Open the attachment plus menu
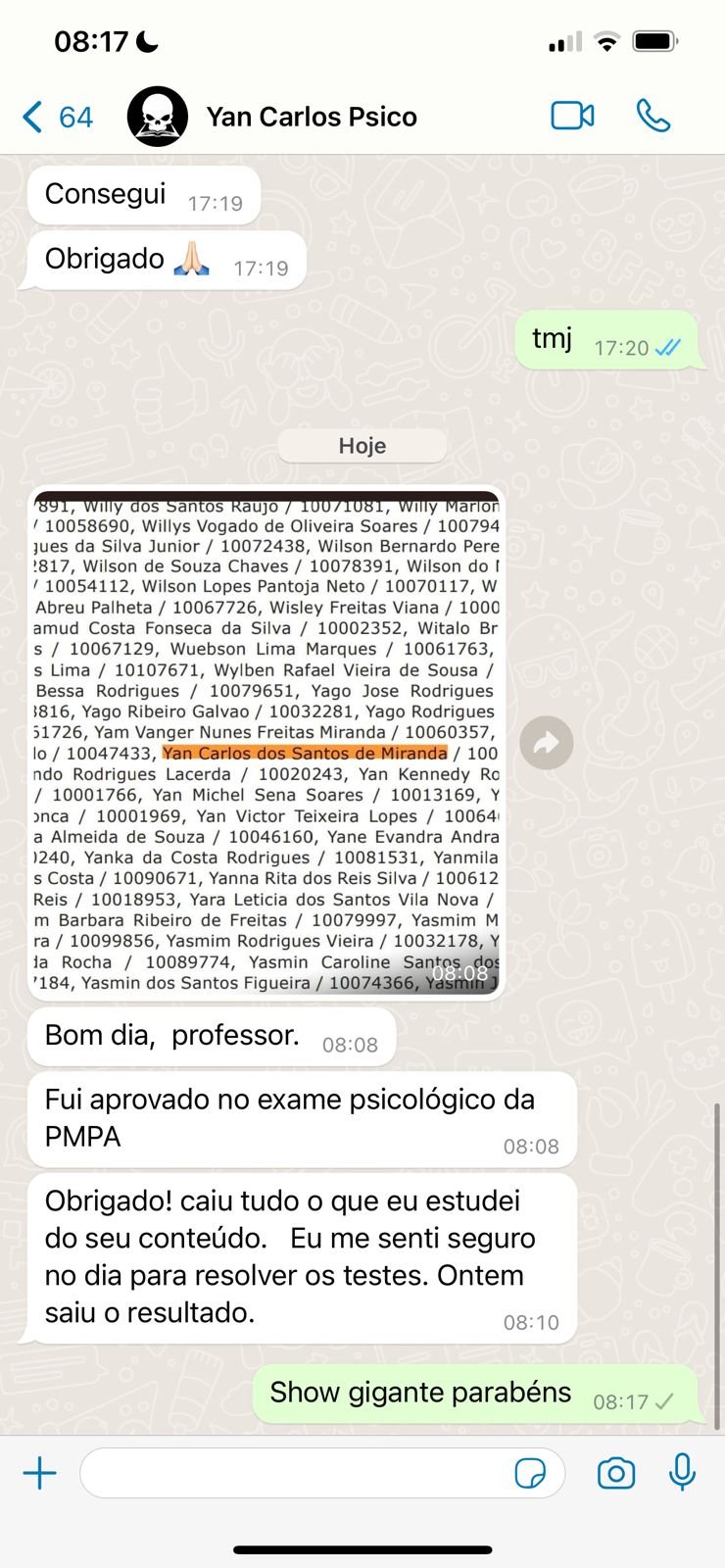This screenshot has height=1568, width=725. [40, 1472]
